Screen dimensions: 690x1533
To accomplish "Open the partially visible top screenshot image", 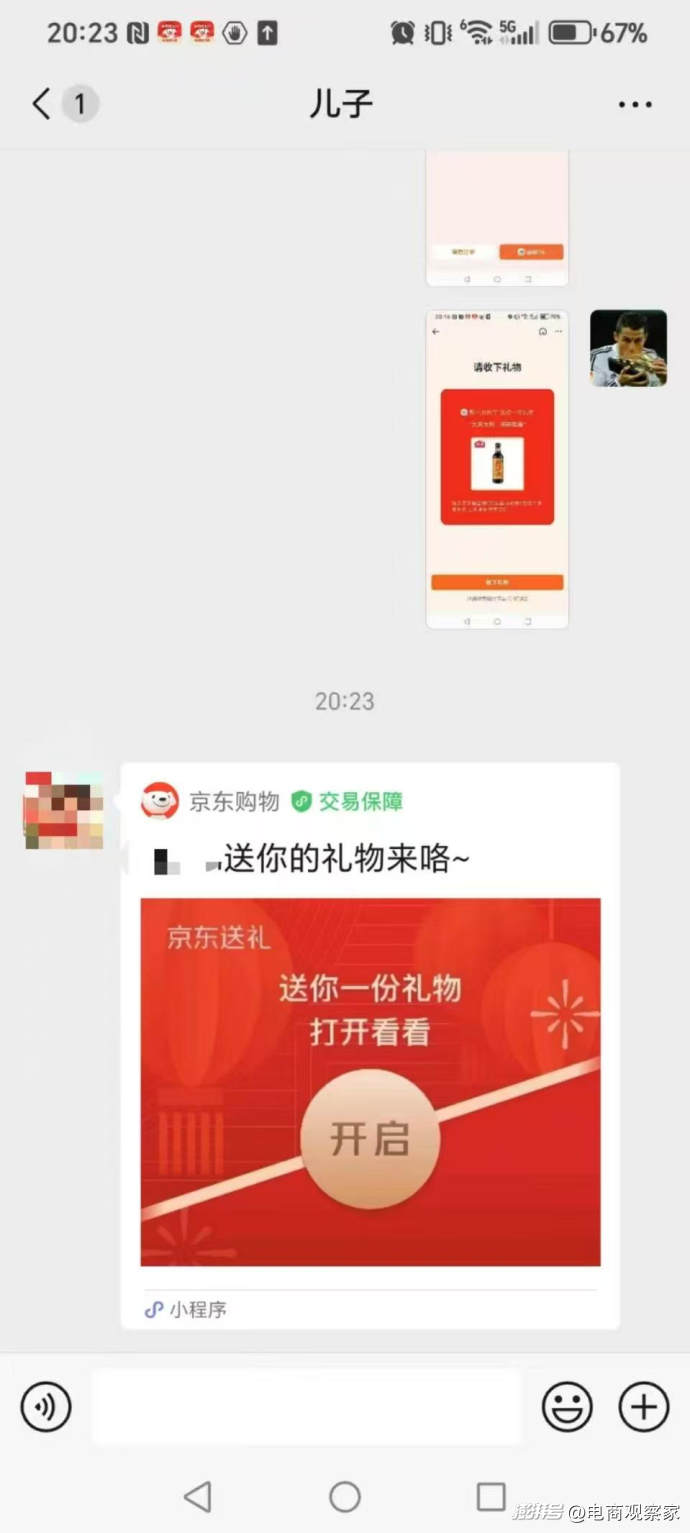I will coord(497,218).
